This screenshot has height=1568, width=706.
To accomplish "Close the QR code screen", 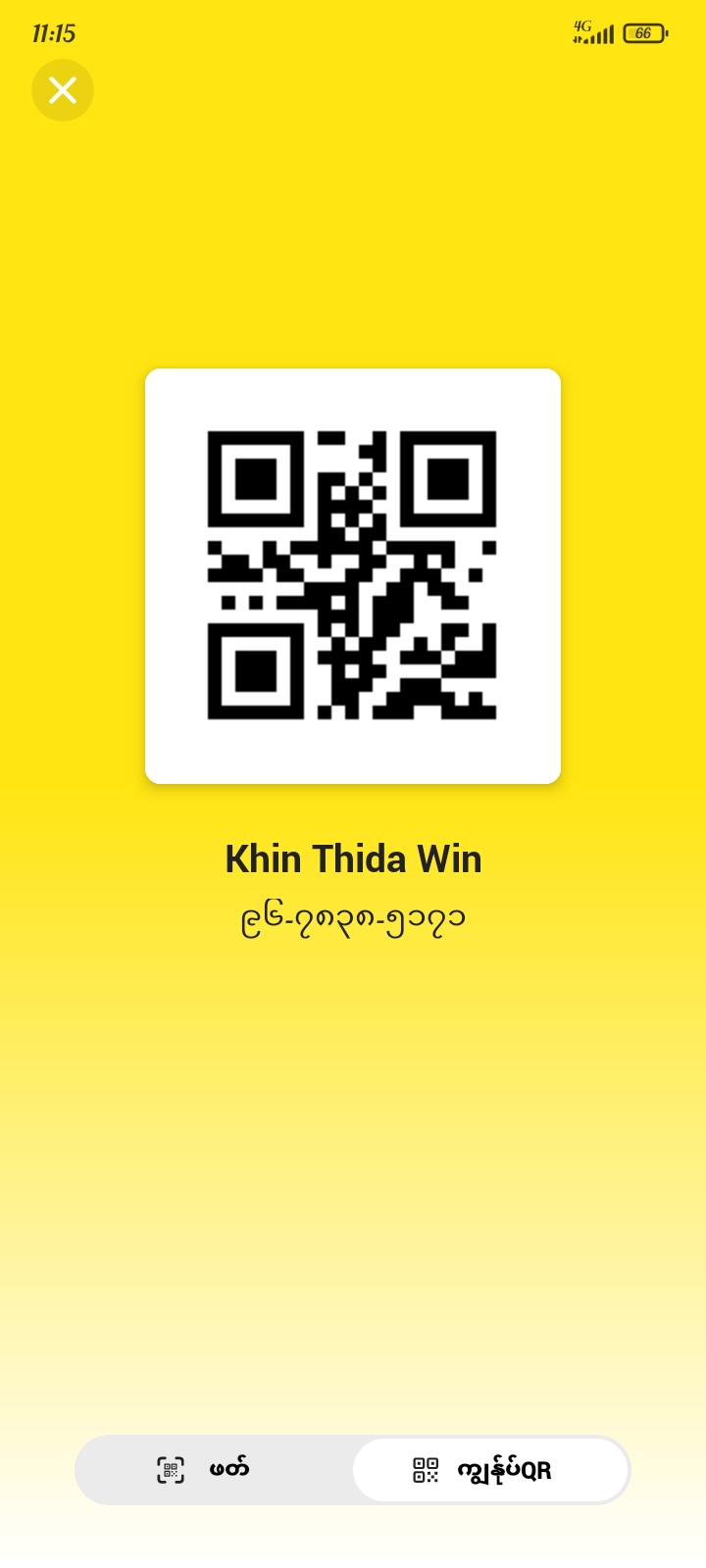I will click(x=63, y=90).
